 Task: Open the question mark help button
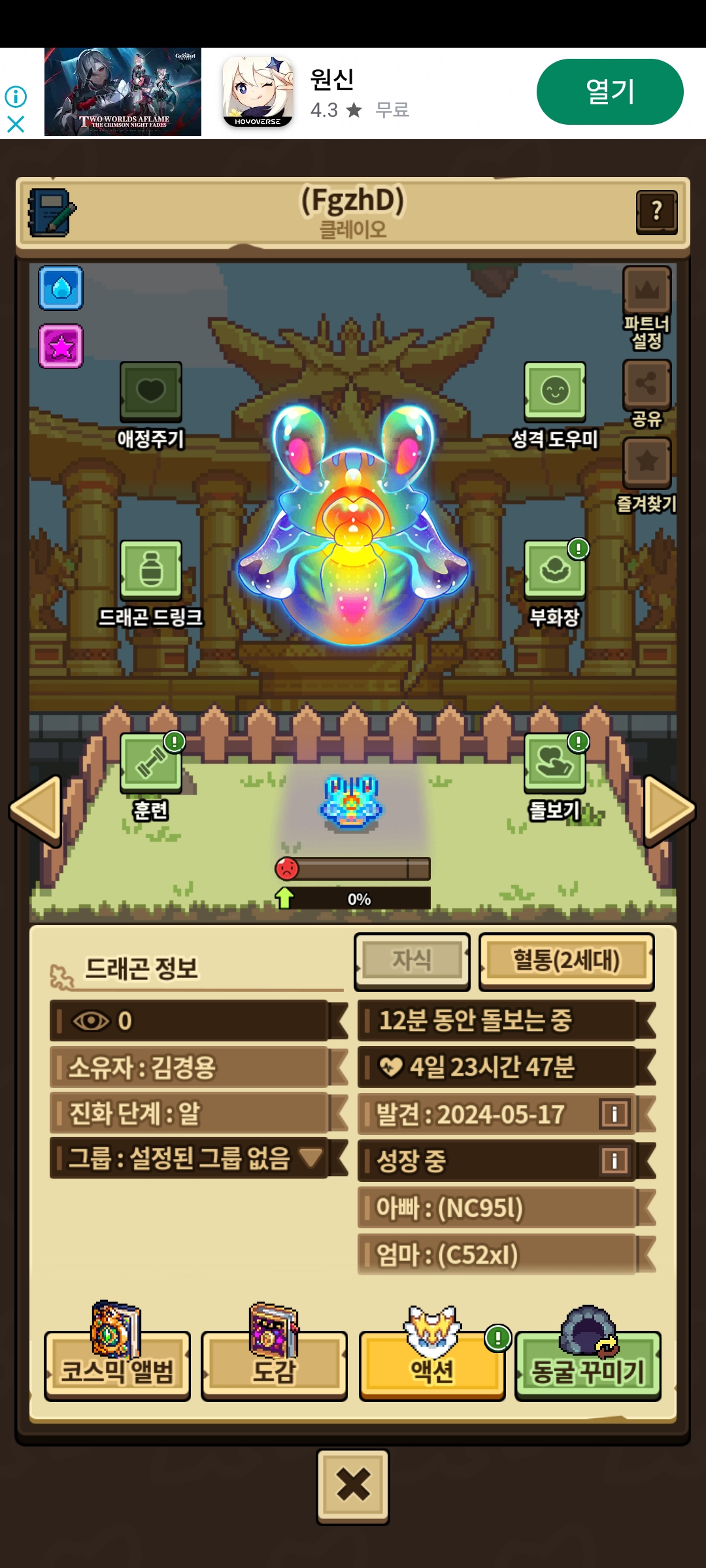coord(656,212)
